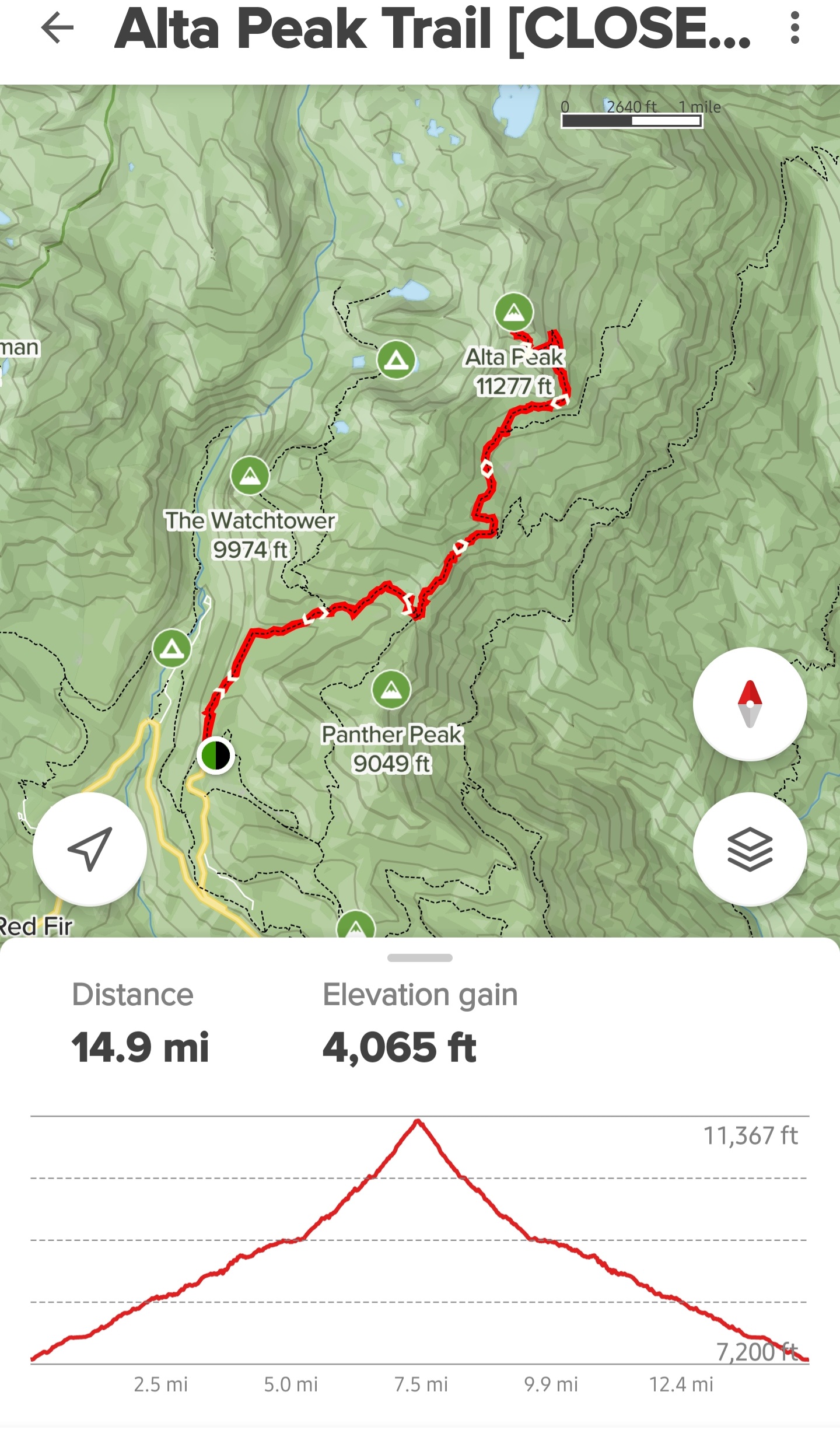Tap the trailhead start marker
The height and width of the screenshot is (1430, 840).
pos(216,756)
